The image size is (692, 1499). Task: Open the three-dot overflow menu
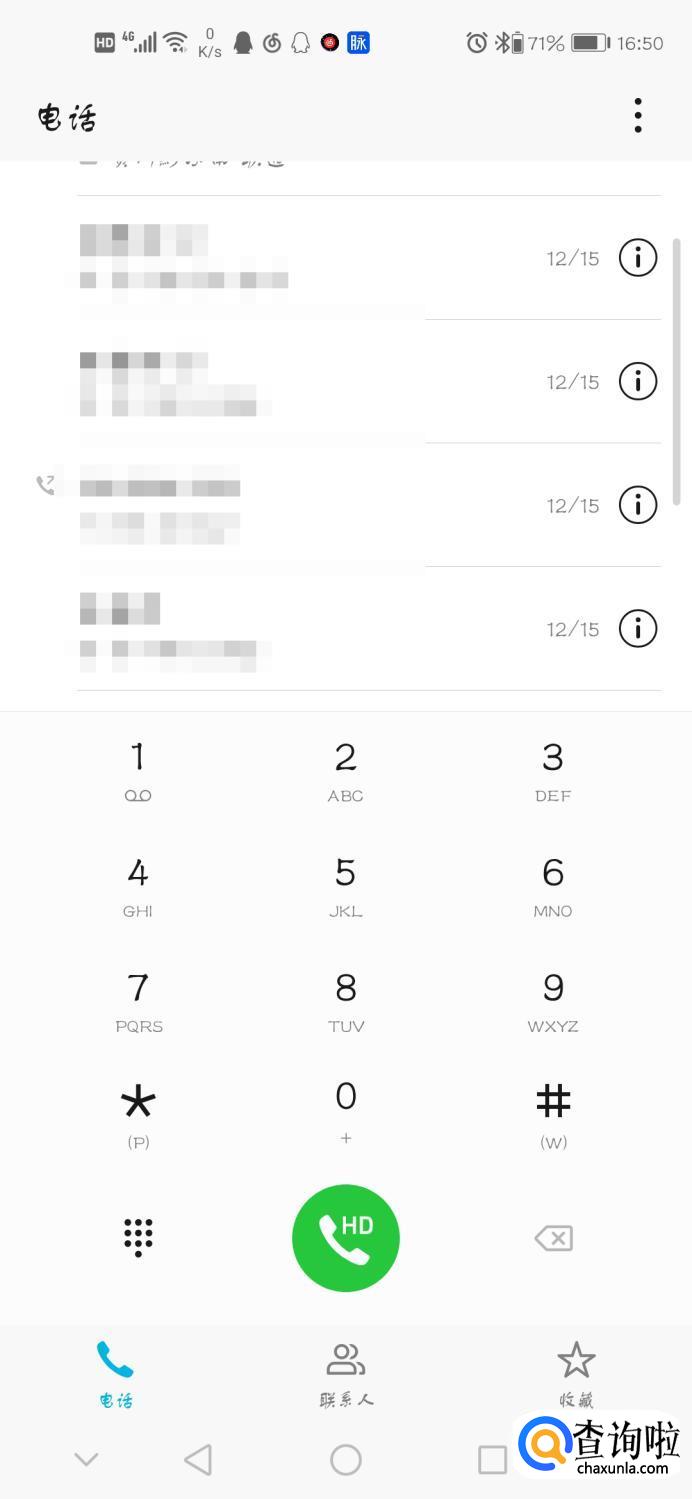point(638,116)
